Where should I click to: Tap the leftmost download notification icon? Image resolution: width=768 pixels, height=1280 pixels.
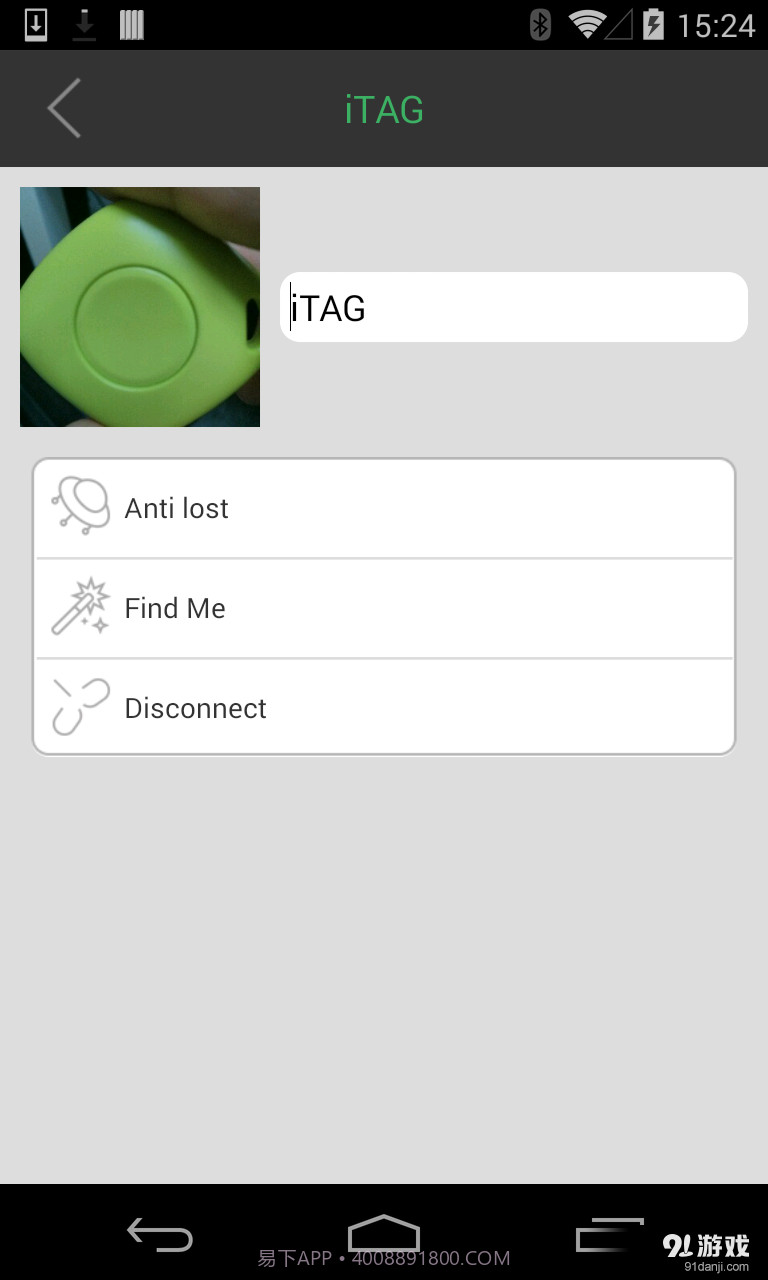click(36, 24)
